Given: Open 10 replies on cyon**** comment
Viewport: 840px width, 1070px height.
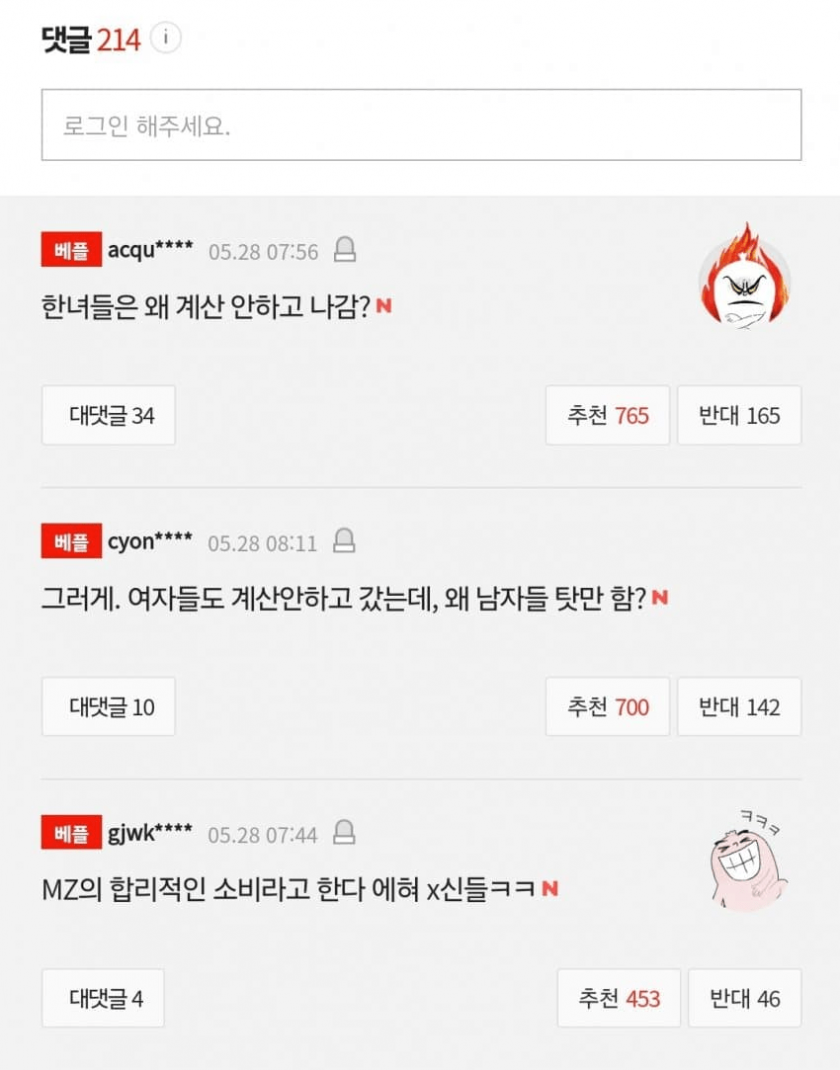Looking at the screenshot, I should pos(109,707).
